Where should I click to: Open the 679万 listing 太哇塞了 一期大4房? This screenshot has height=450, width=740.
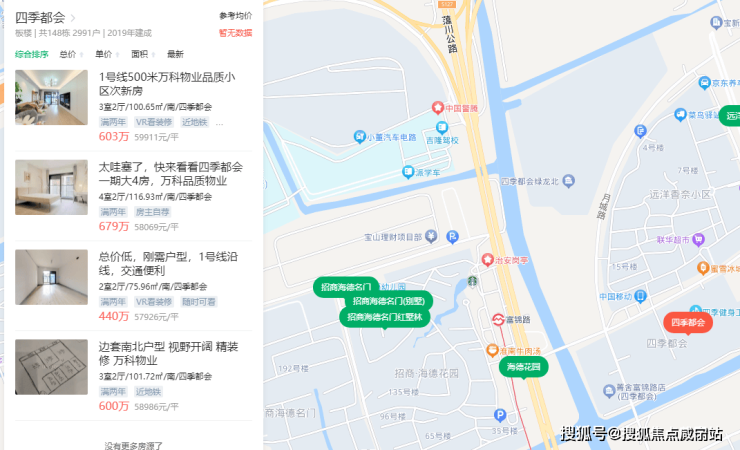pos(170,174)
